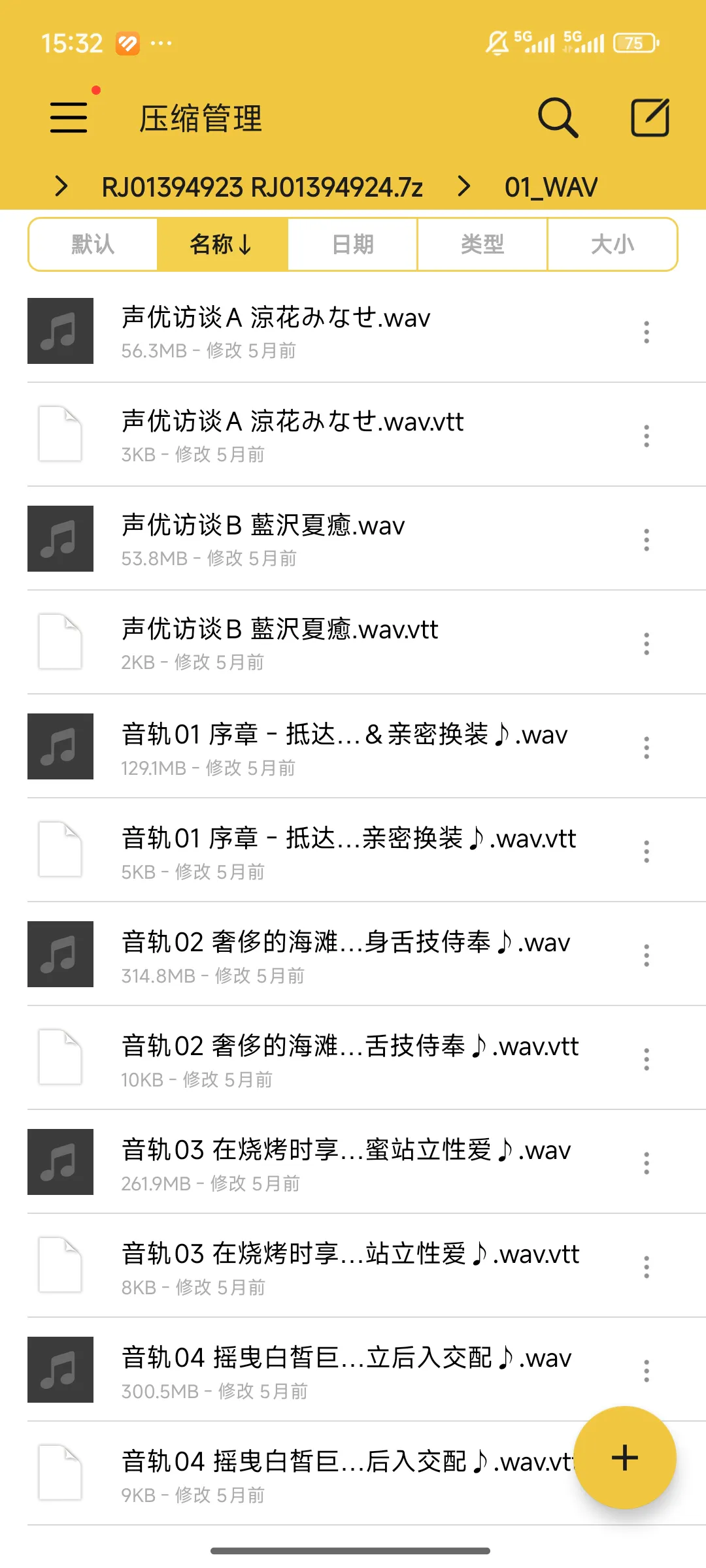Tap the music icon of 音轨02 奢侈的海滩 wav file

60,955
